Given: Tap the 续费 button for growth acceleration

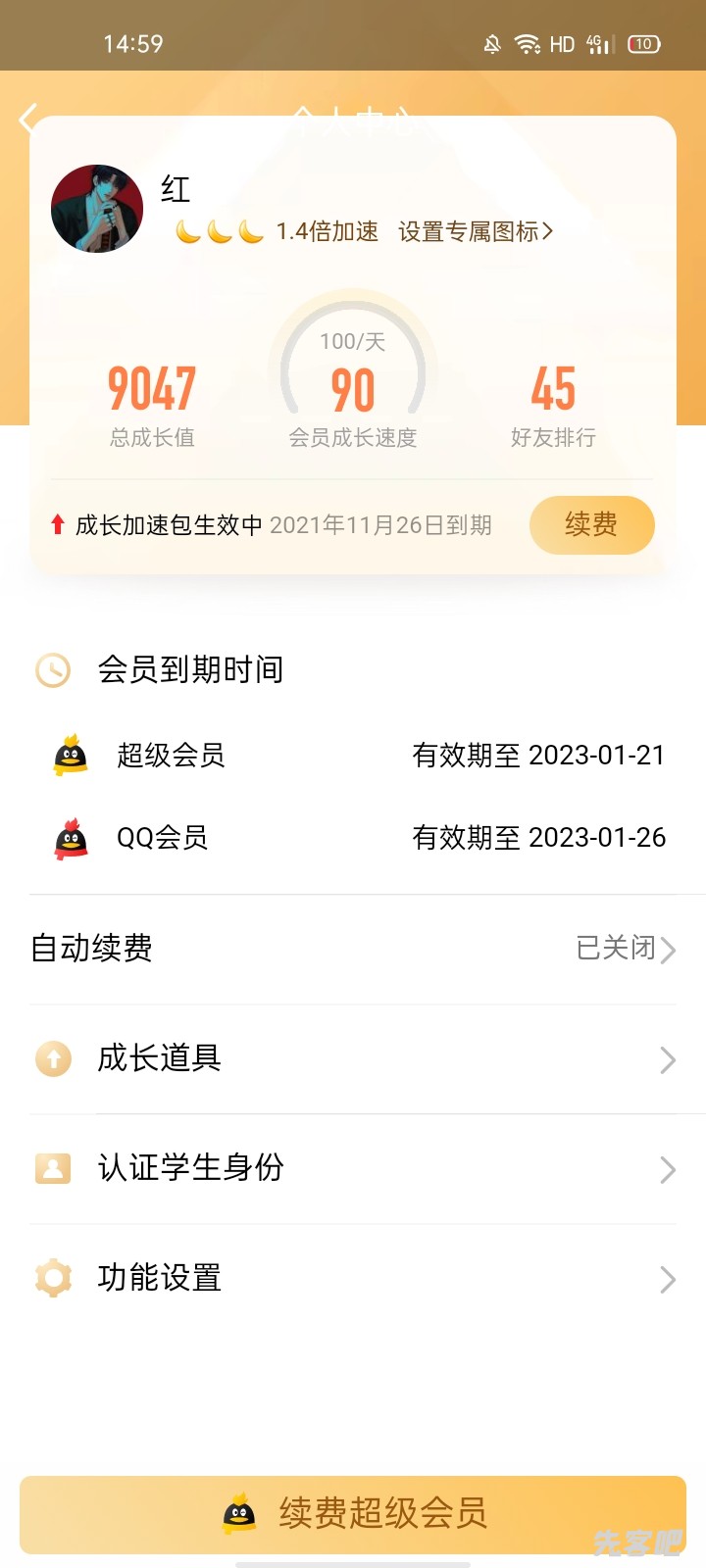Looking at the screenshot, I should 591,525.
